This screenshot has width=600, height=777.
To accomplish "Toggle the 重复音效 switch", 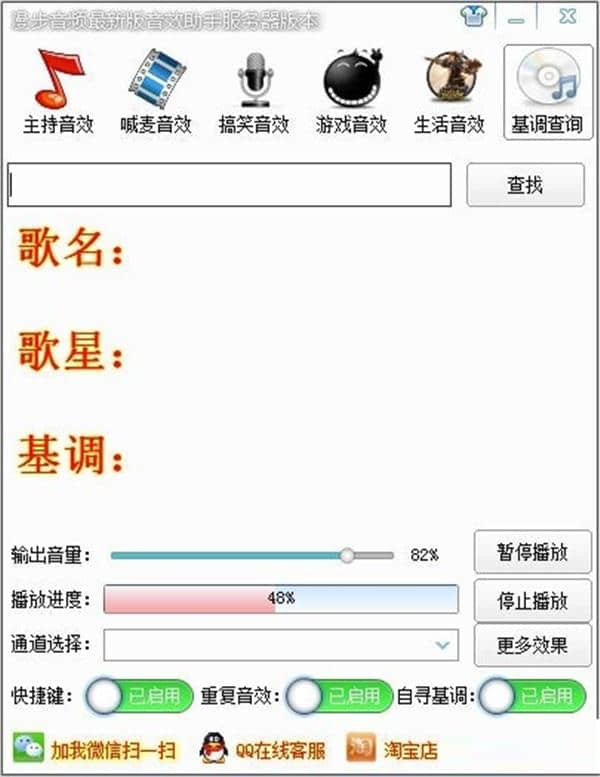I will point(338,696).
